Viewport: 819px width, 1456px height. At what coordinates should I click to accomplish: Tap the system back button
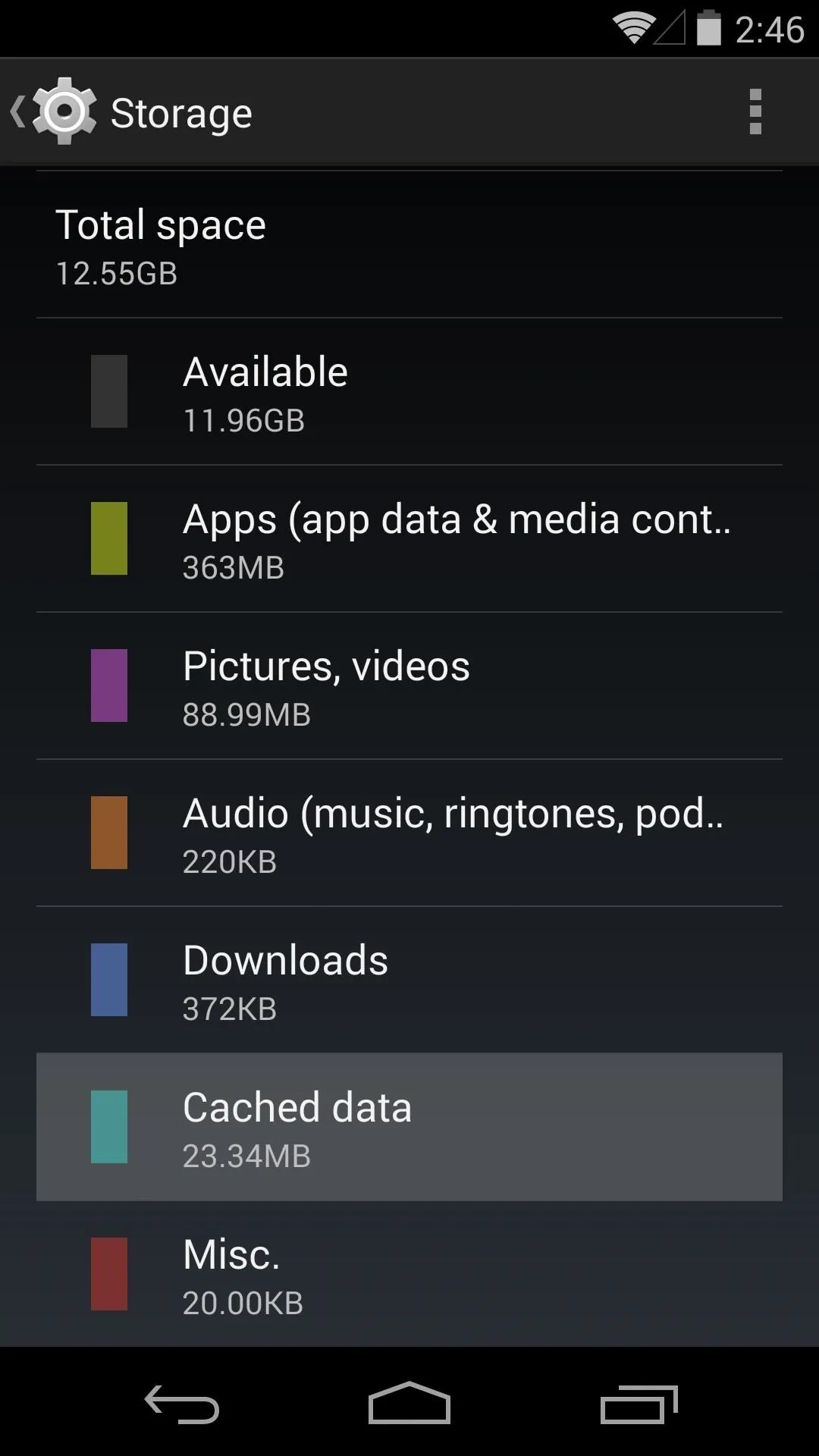pos(182,1404)
